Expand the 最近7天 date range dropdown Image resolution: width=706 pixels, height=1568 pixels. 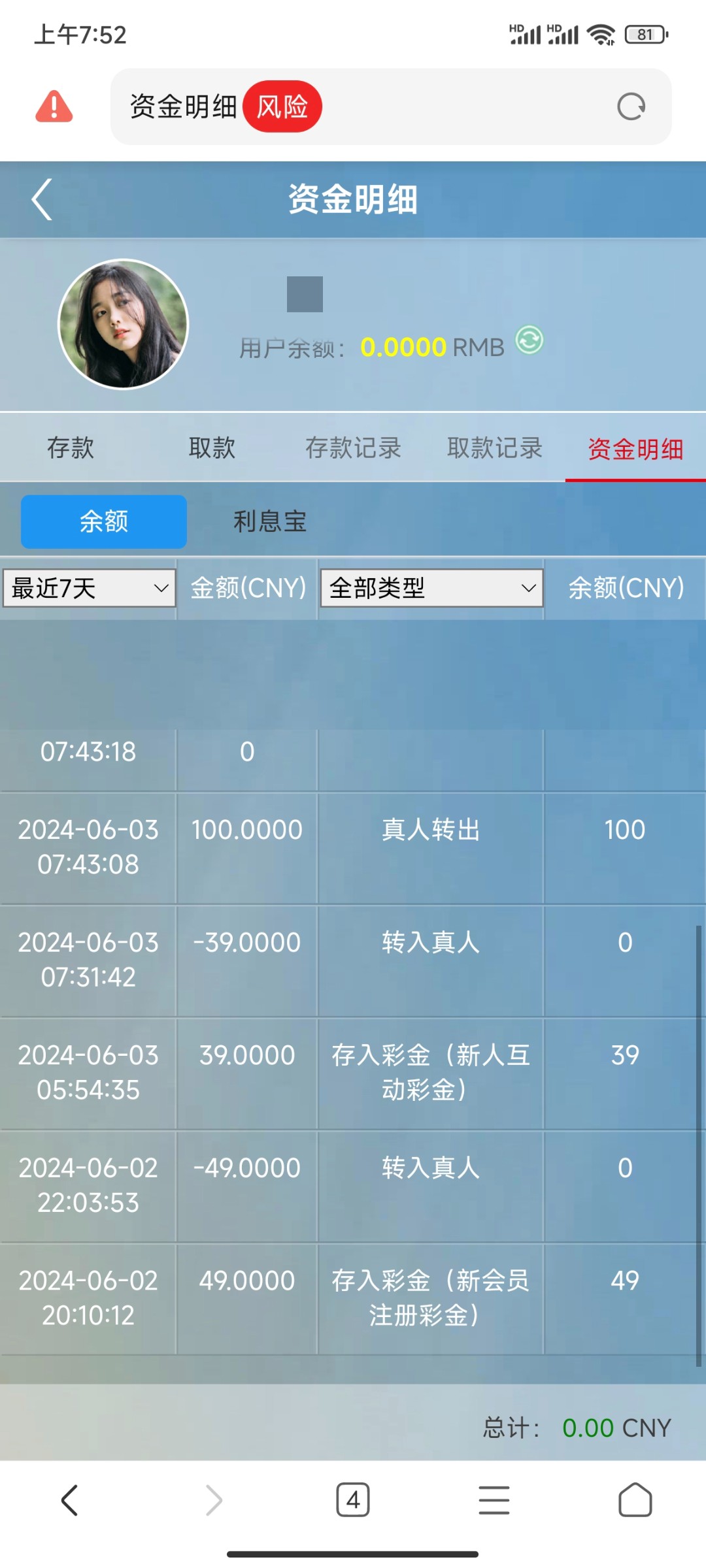tap(90, 588)
